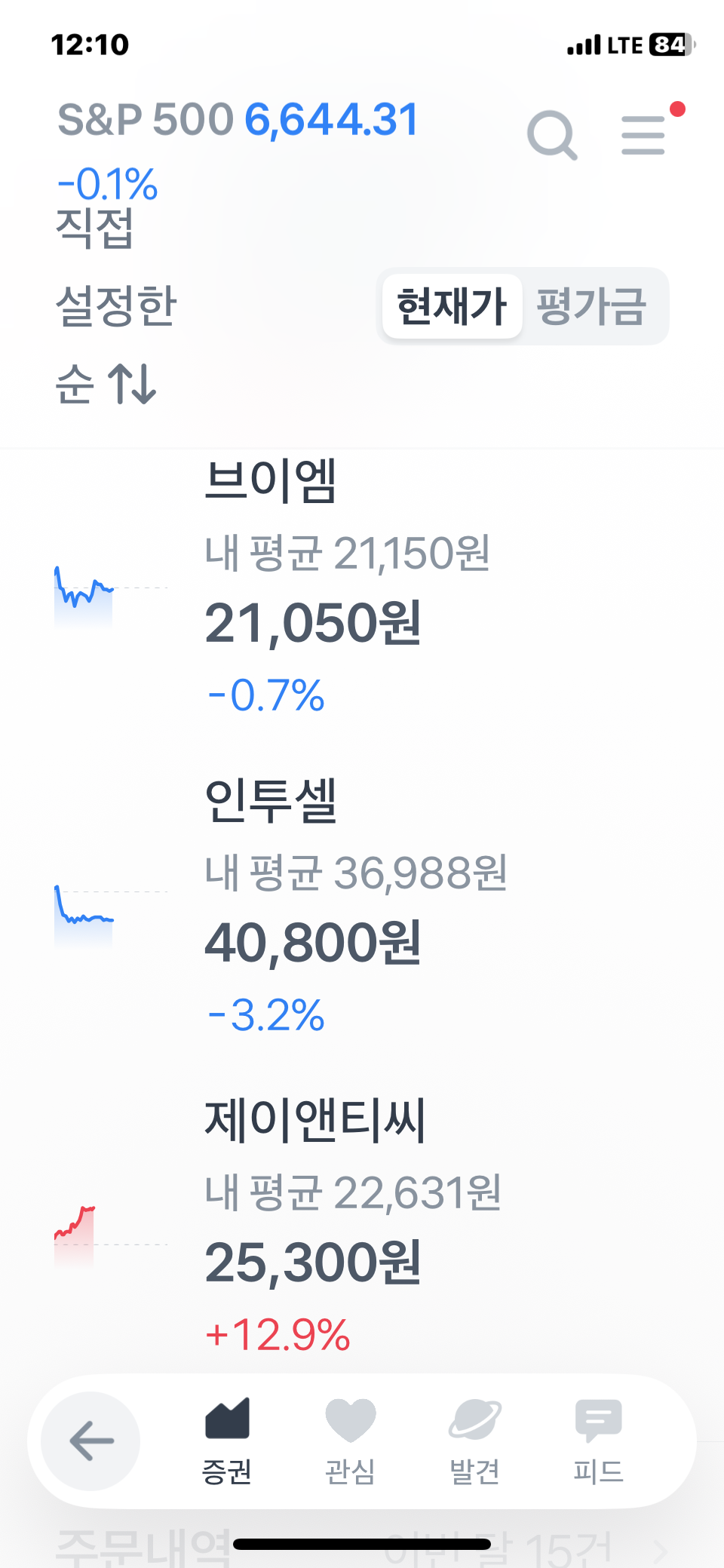This screenshot has height=1568, width=724.
Task: Select the 증권 tab
Action: tap(227, 1441)
